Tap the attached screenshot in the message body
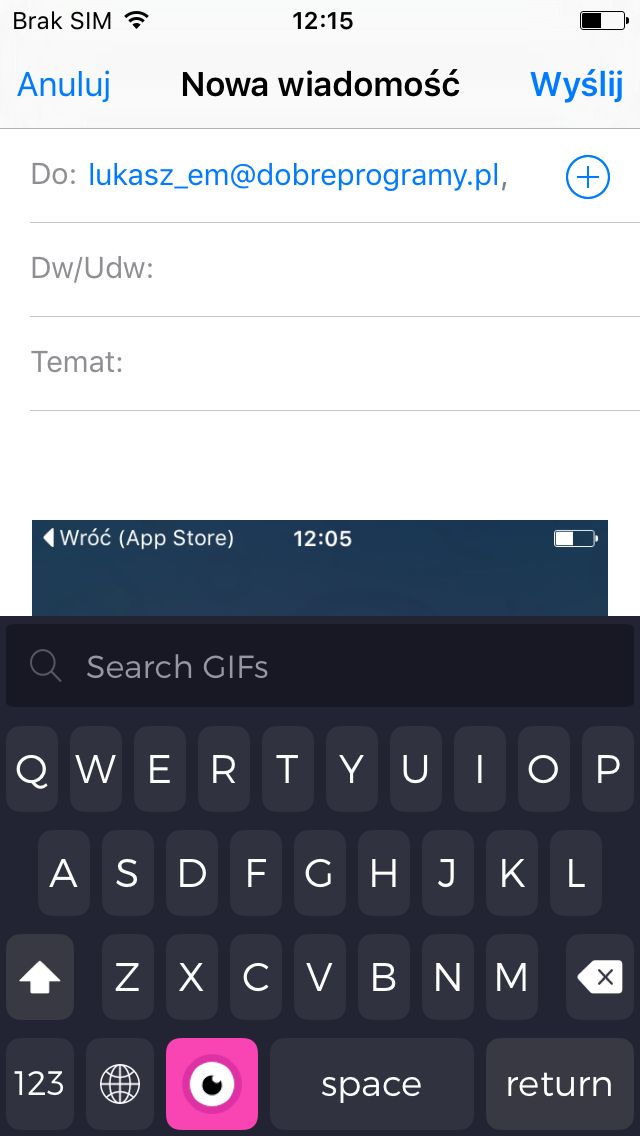This screenshot has width=640, height=1136. (320, 568)
